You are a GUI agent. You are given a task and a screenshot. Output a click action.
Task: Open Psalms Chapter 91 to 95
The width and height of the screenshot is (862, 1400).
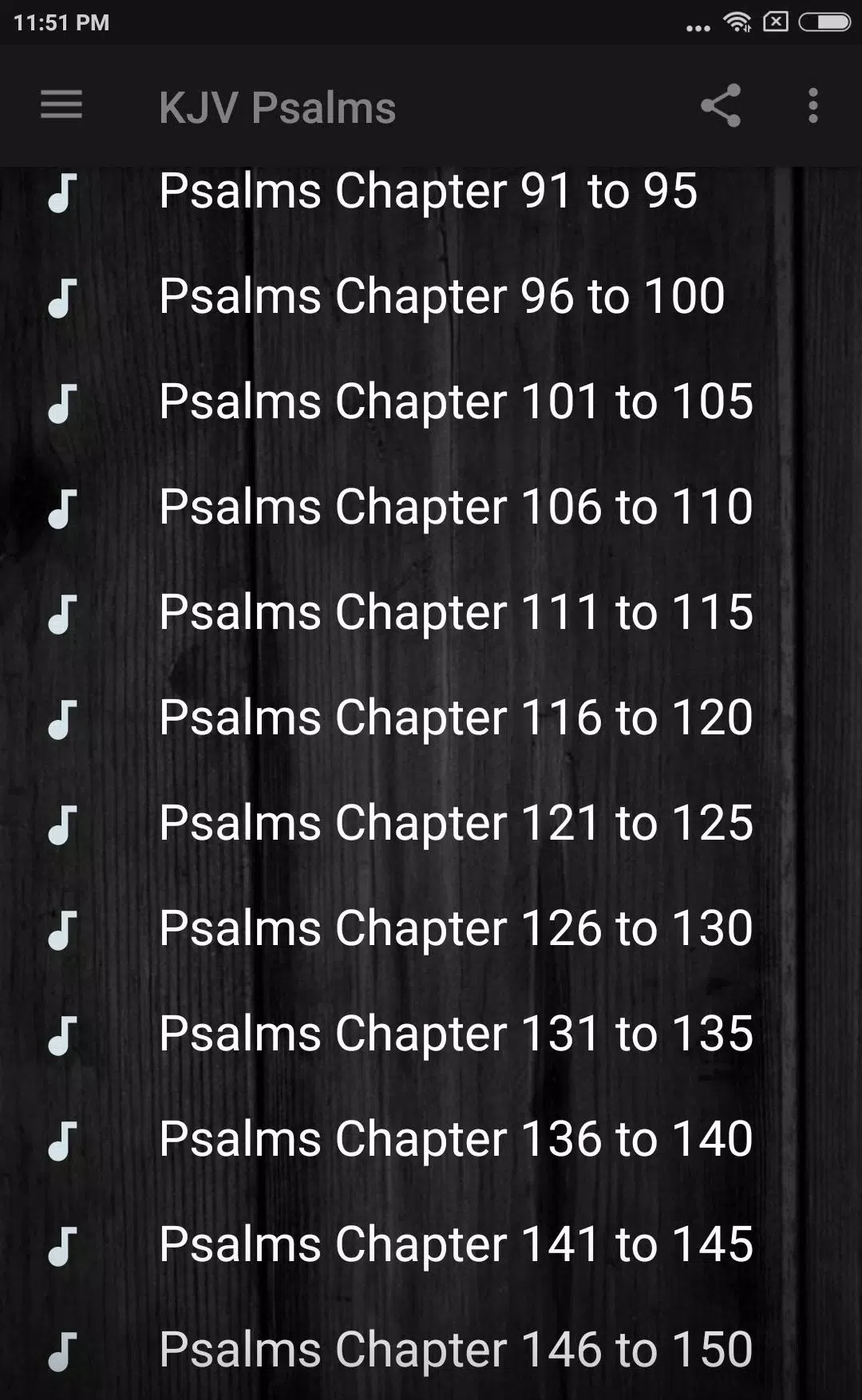428,192
